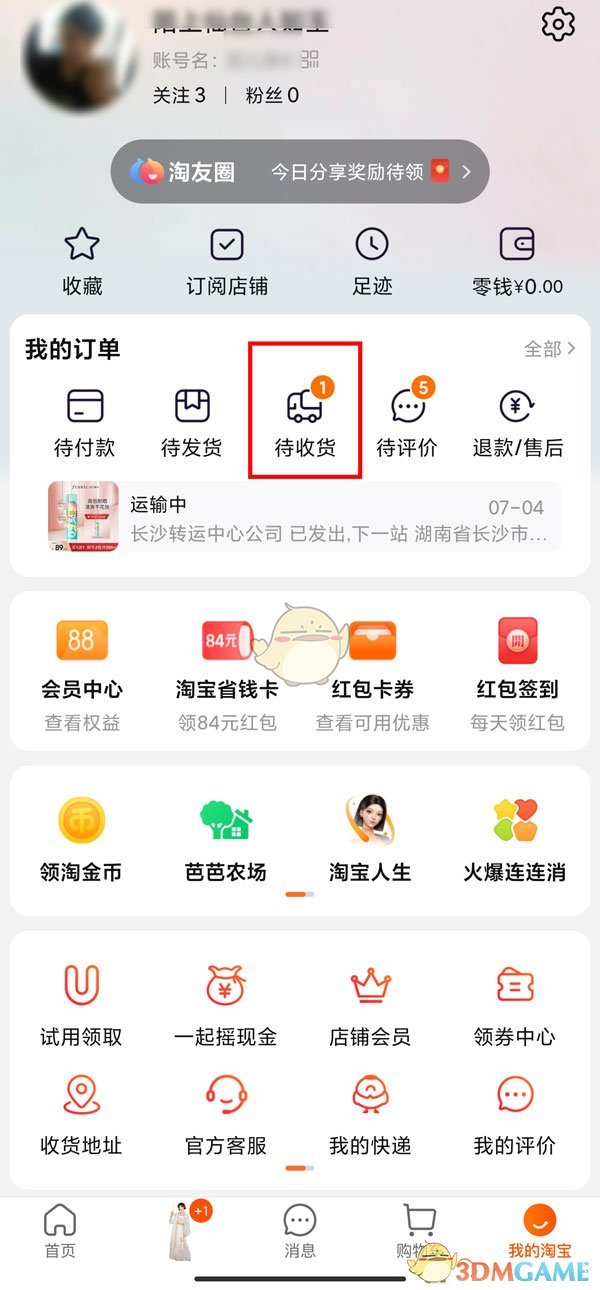The width and height of the screenshot is (600, 1290).
Task: Open 订阅店铺 subscribed shops
Action: pyautogui.click(x=227, y=261)
